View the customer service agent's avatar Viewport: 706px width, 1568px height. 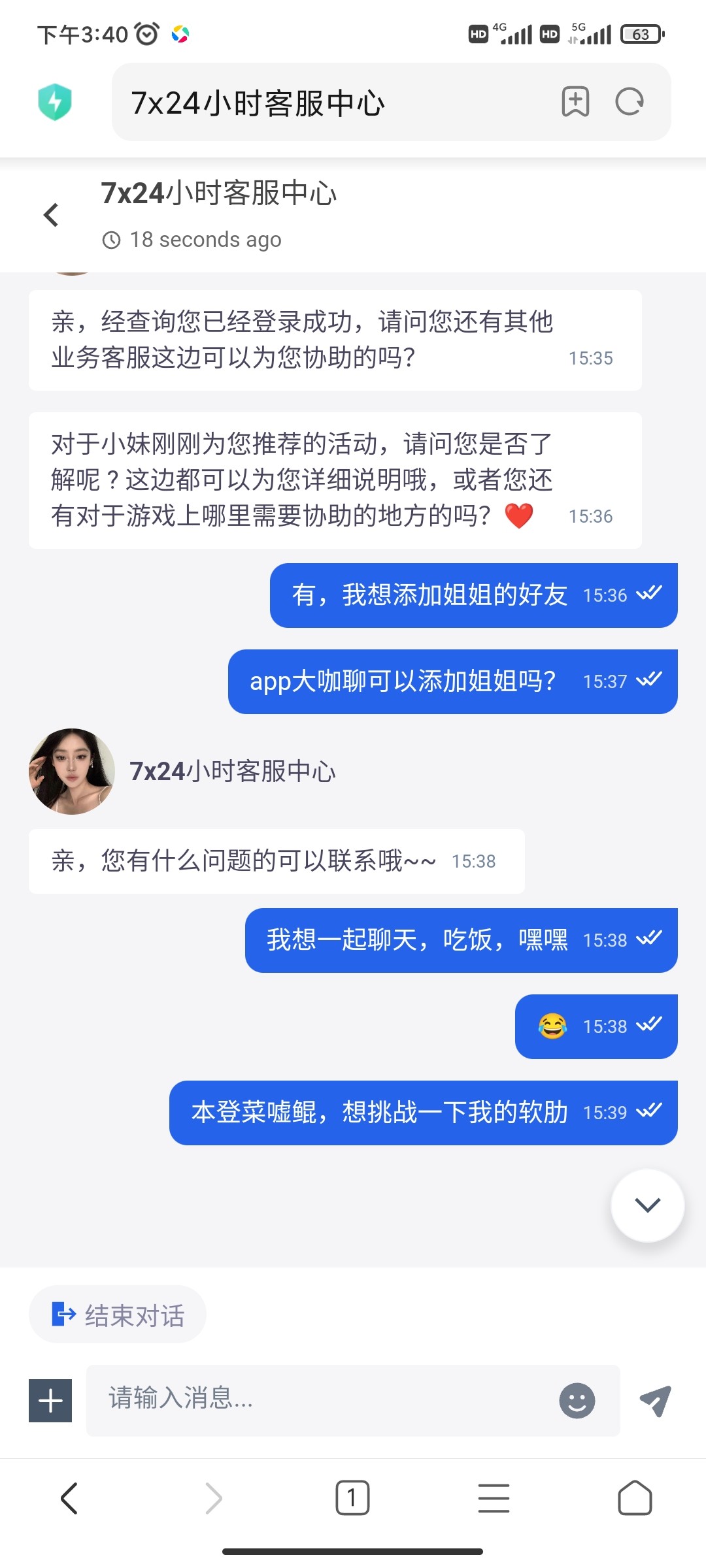click(72, 772)
